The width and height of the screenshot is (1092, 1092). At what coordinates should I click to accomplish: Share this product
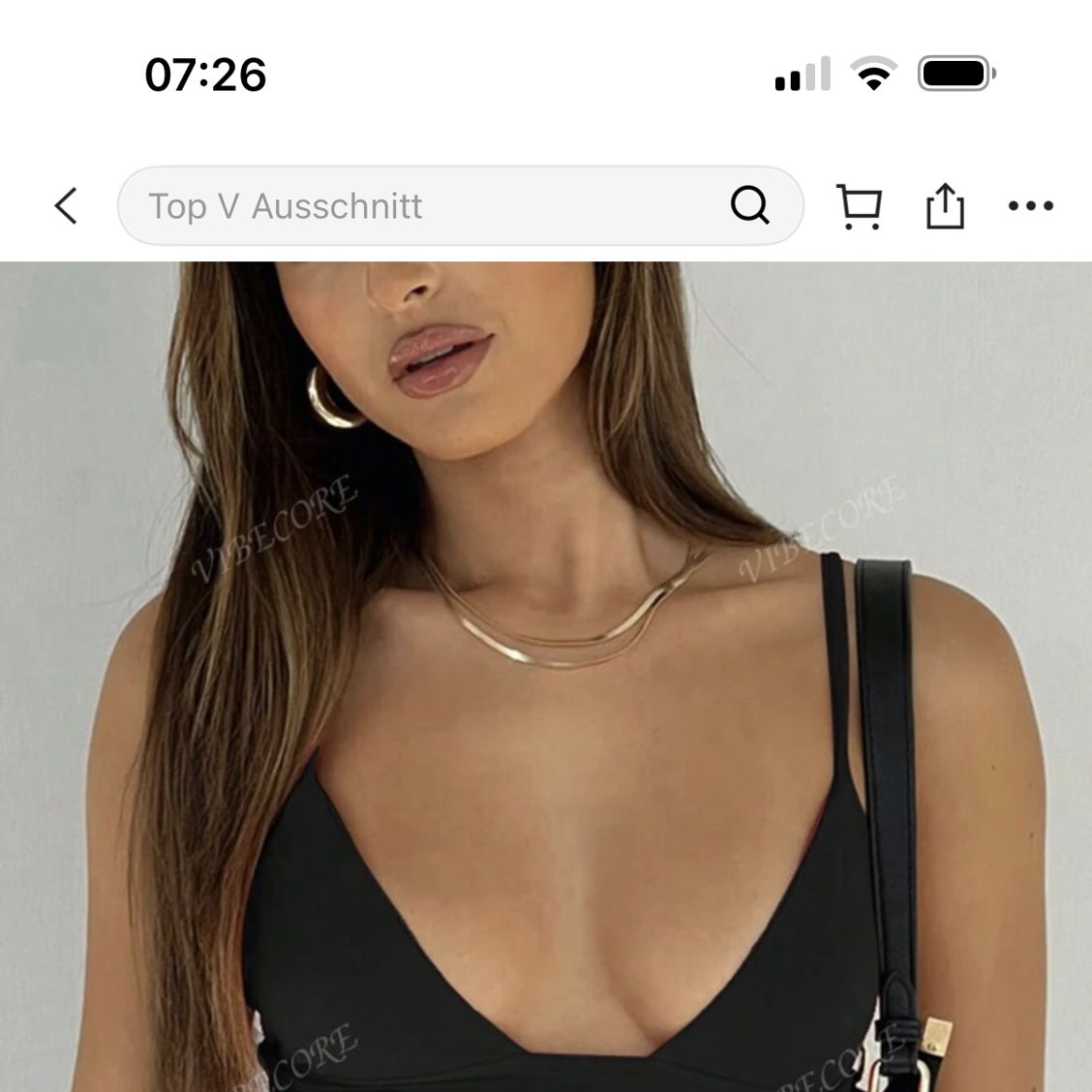pyautogui.click(x=945, y=205)
